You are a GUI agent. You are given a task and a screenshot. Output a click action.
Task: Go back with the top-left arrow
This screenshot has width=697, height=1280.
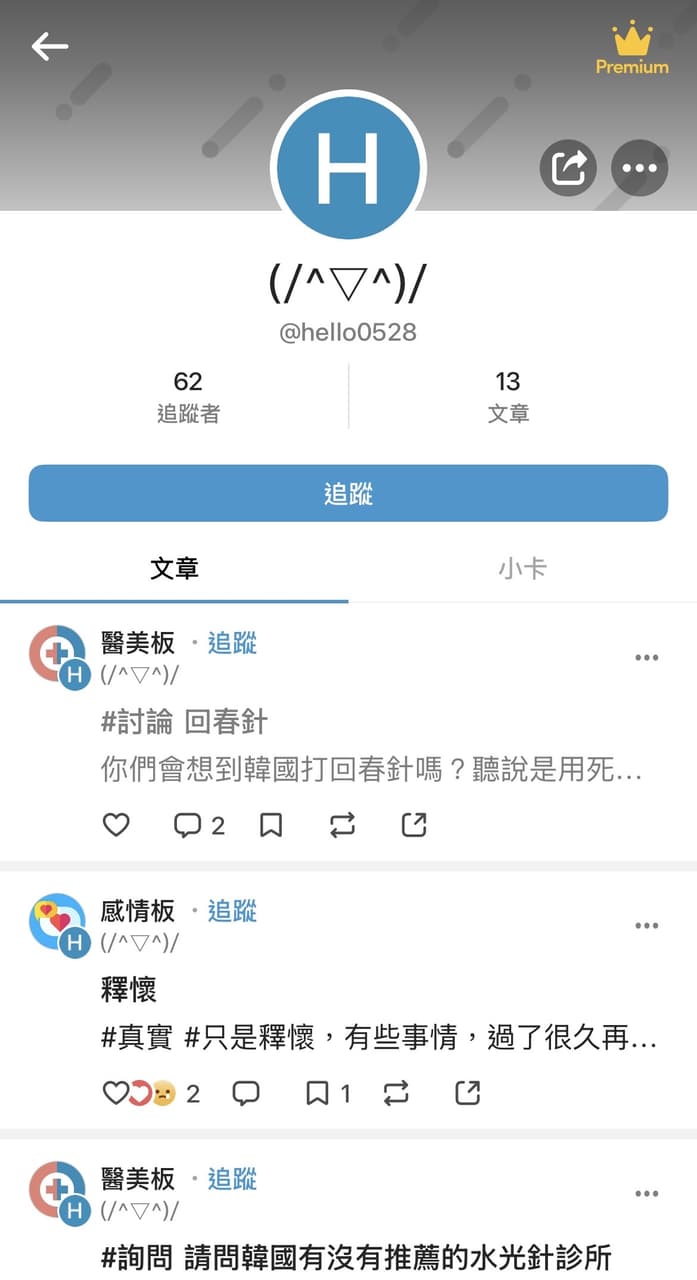[x=49, y=46]
